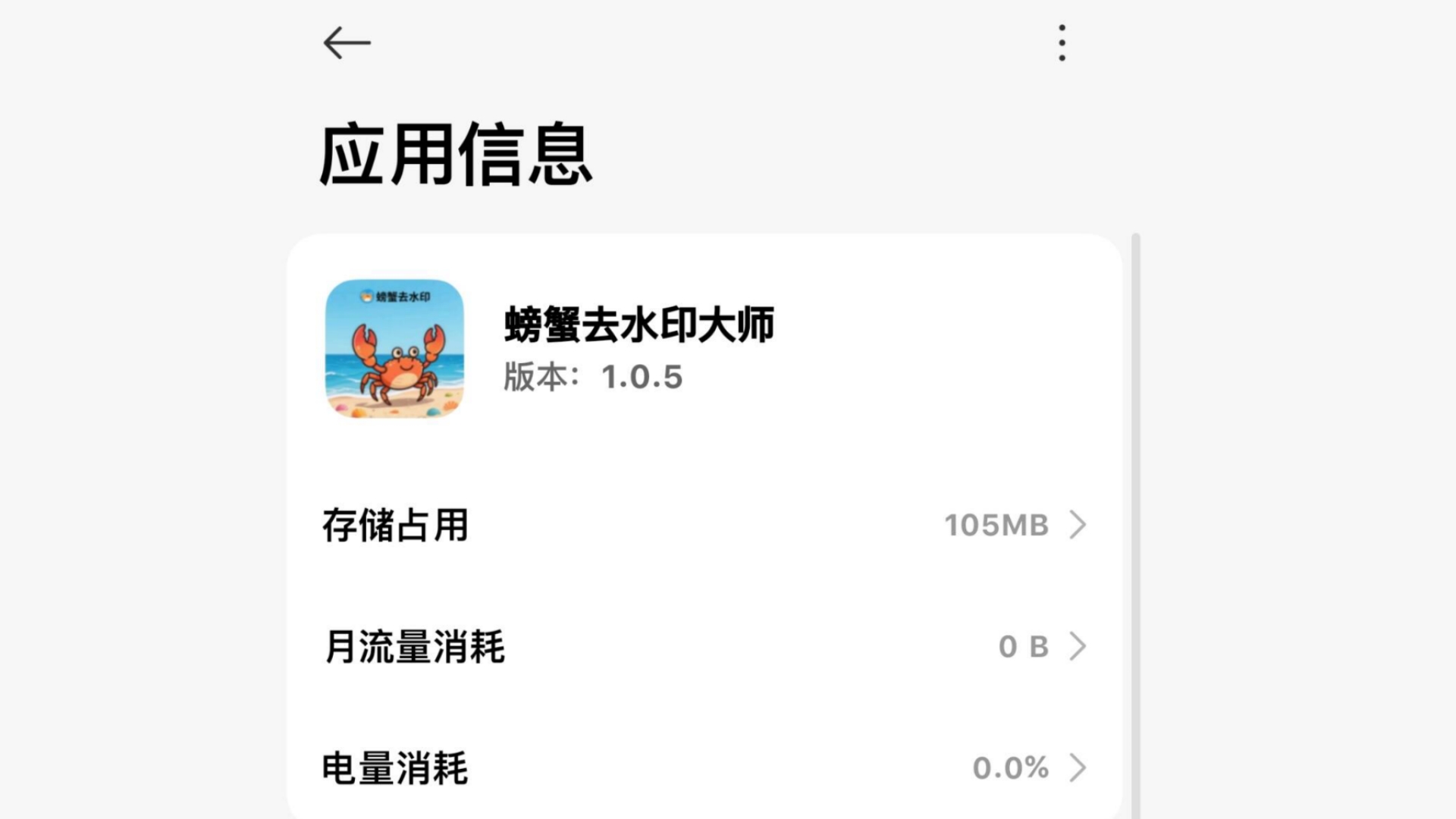
Task: Open the three-dot overflow menu
Action: [x=1062, y=43]
